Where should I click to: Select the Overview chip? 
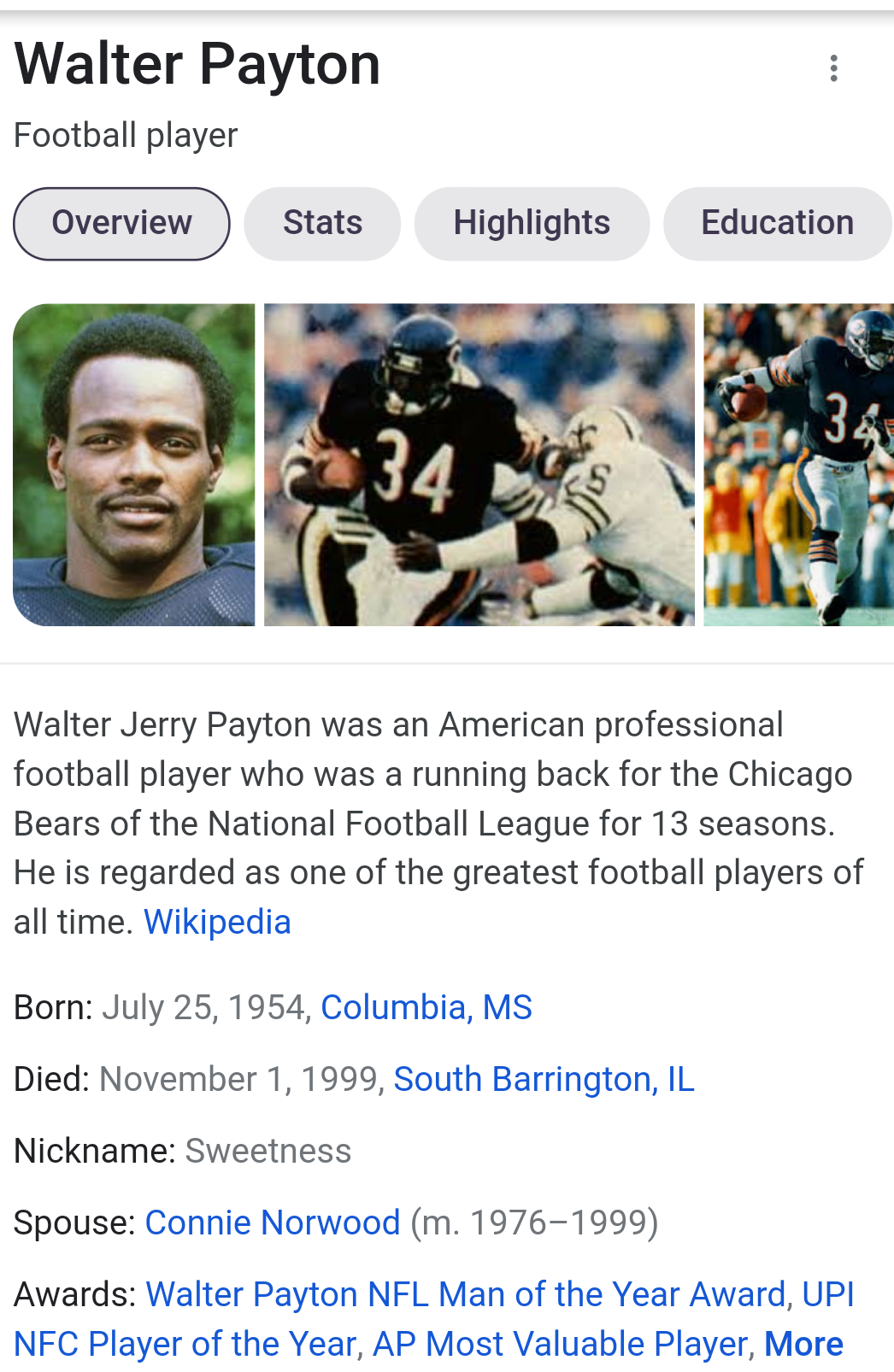[x=121, y=224]
